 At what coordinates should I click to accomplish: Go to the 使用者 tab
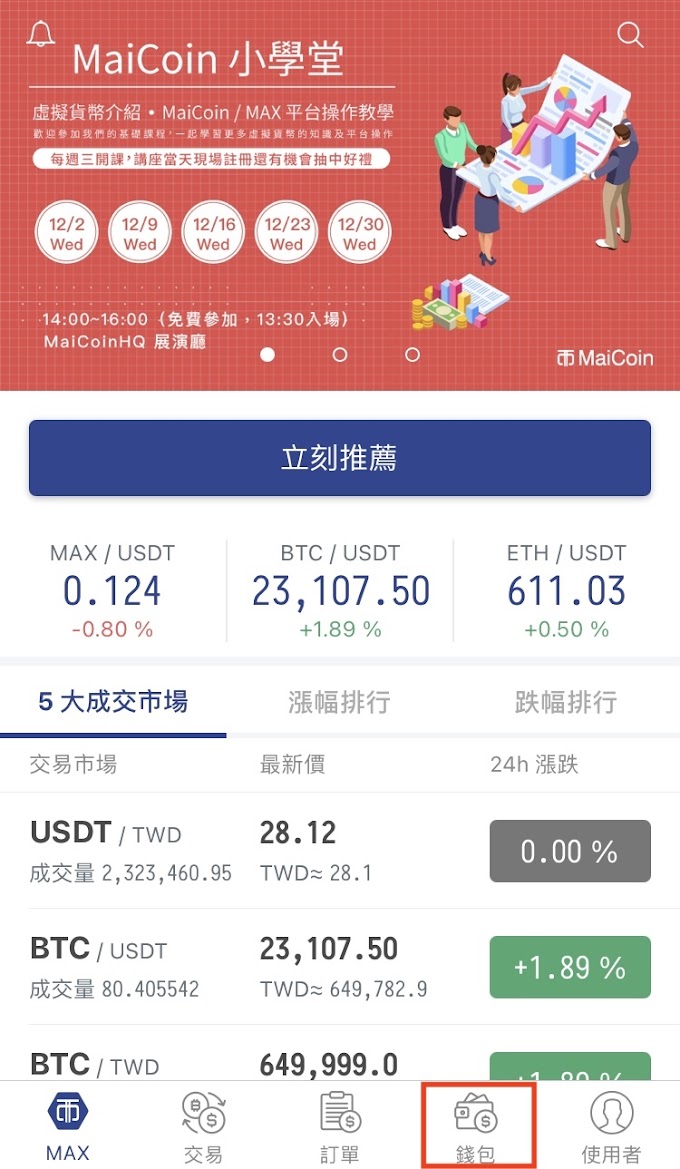(611, 1126)
